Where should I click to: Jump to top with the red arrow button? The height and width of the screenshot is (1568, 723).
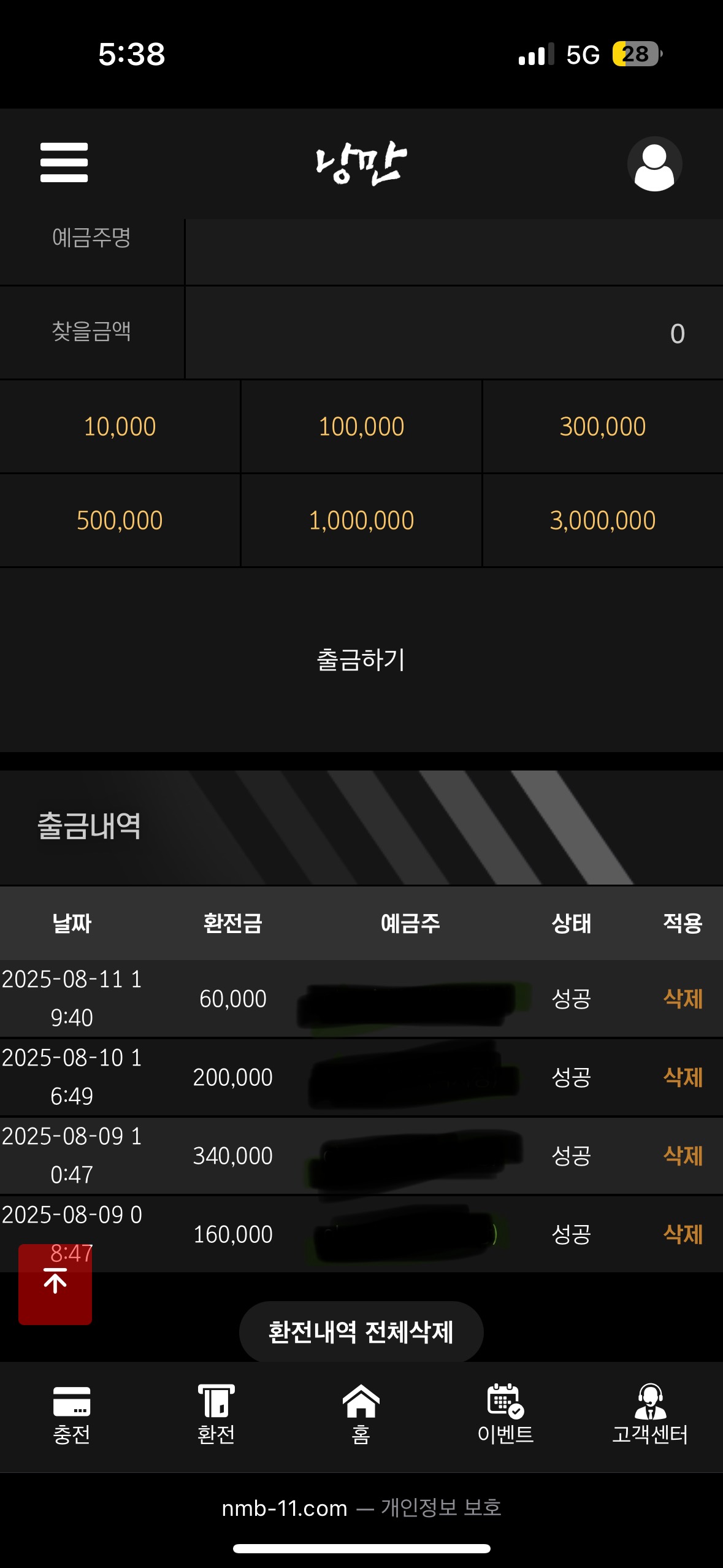[x=55, y=1283]
